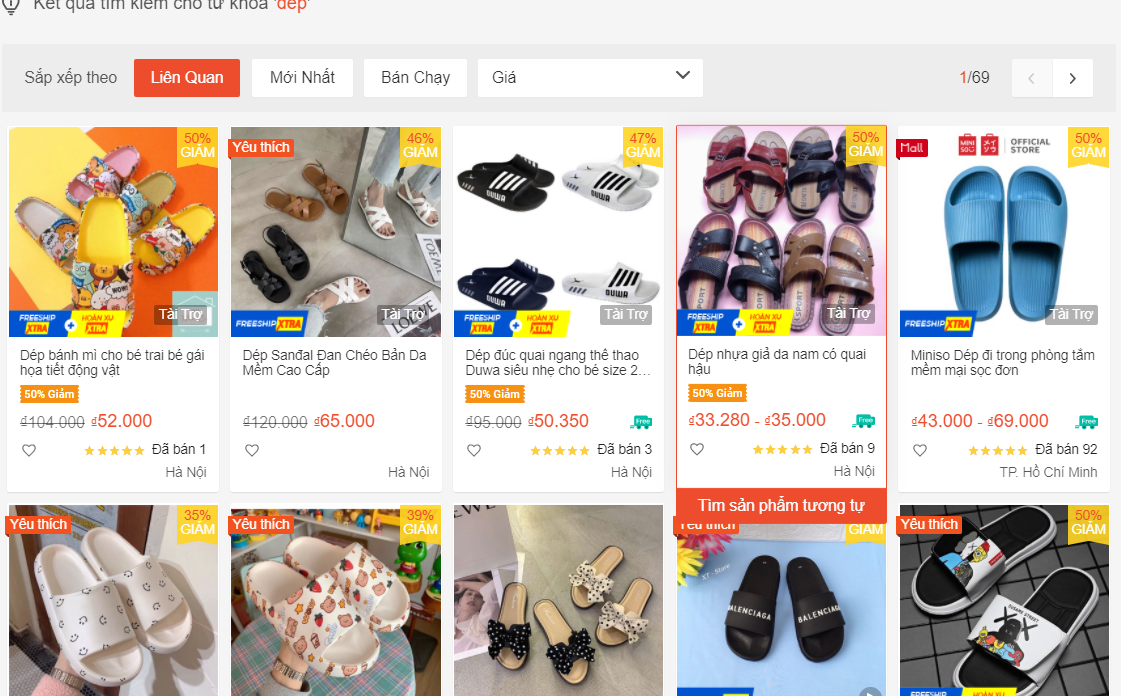Screen dimensions: 1121x696
Task: Go to the next results page
Action: pyautogui.click(x=1072, y=78)
